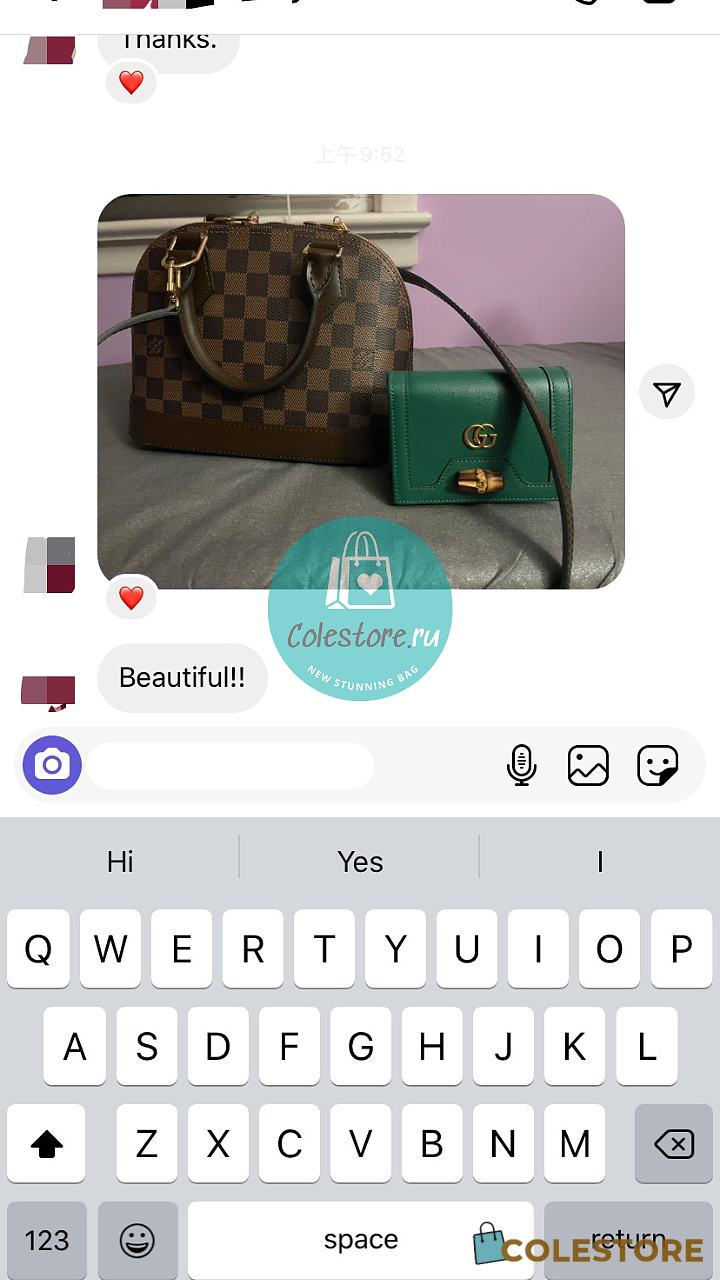This screenshot has width=720, height=1280.
Task: Switch keyboard to numbers with 123 key
Action: click(47, 1241)
